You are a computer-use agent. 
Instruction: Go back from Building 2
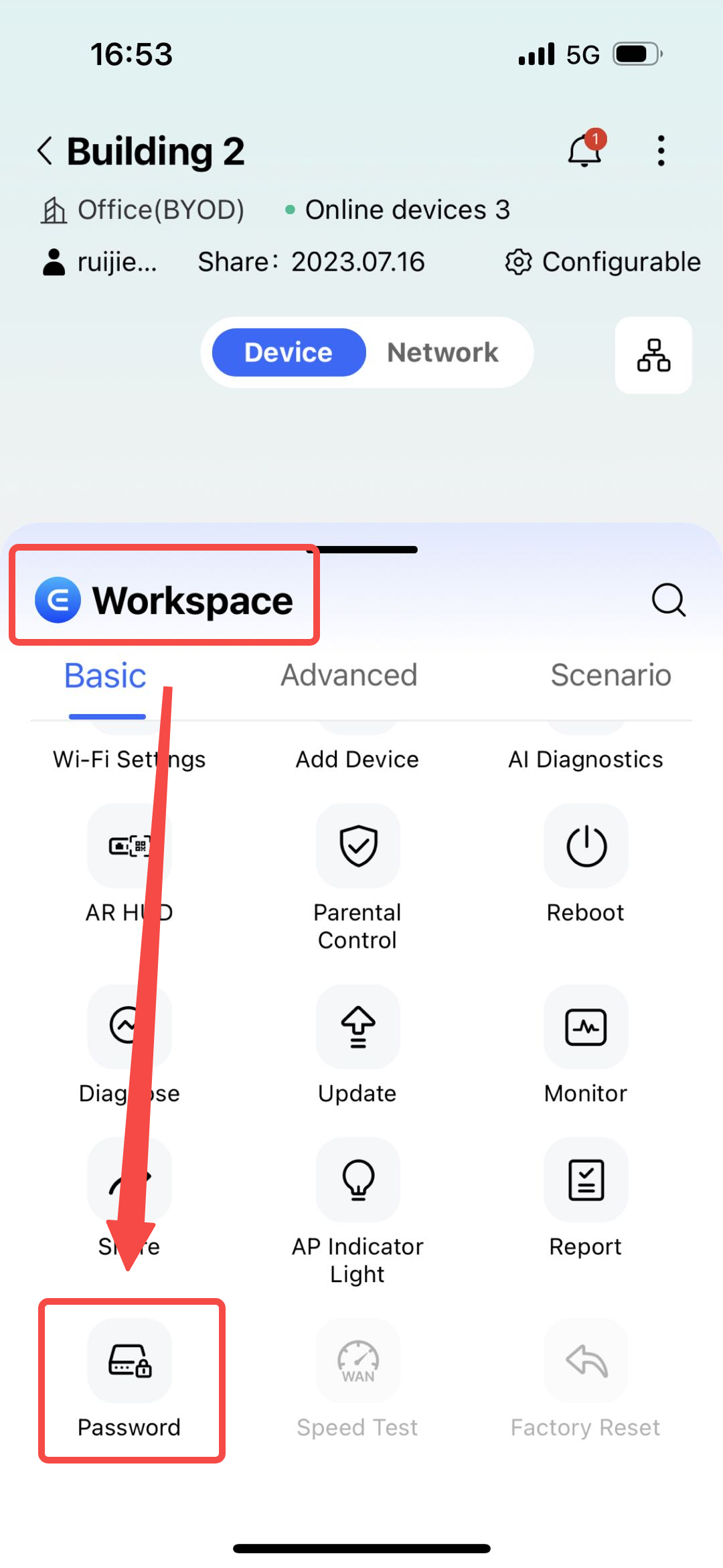(46, 151)
